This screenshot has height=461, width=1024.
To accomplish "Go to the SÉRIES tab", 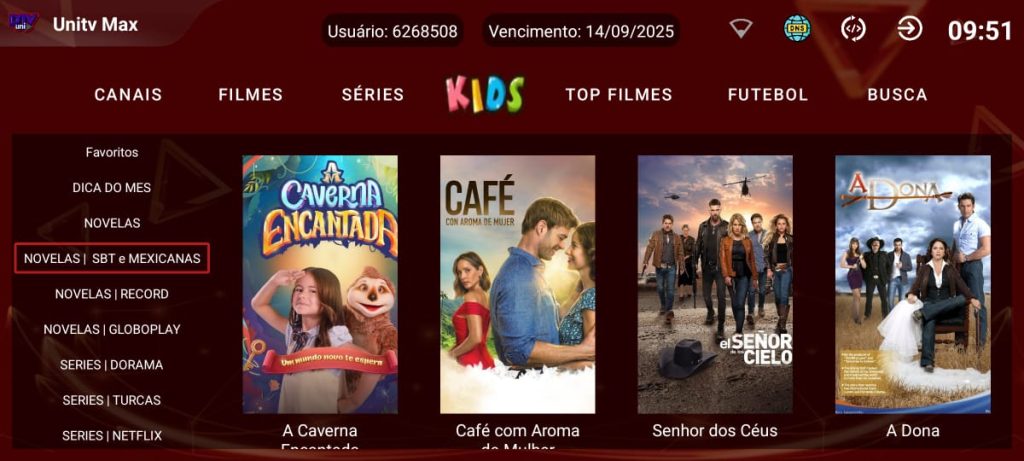I will pos(373,95).
